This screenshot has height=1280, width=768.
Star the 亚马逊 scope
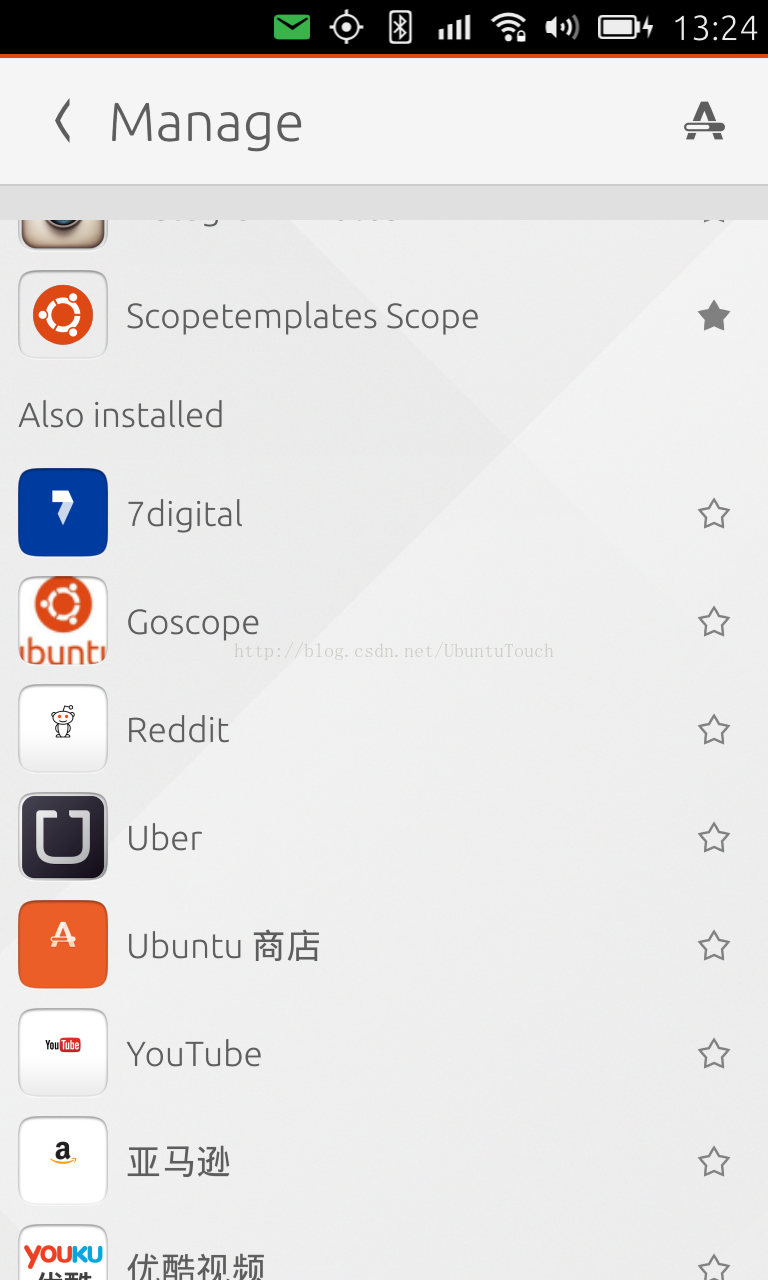click(x=713, y=1162)
